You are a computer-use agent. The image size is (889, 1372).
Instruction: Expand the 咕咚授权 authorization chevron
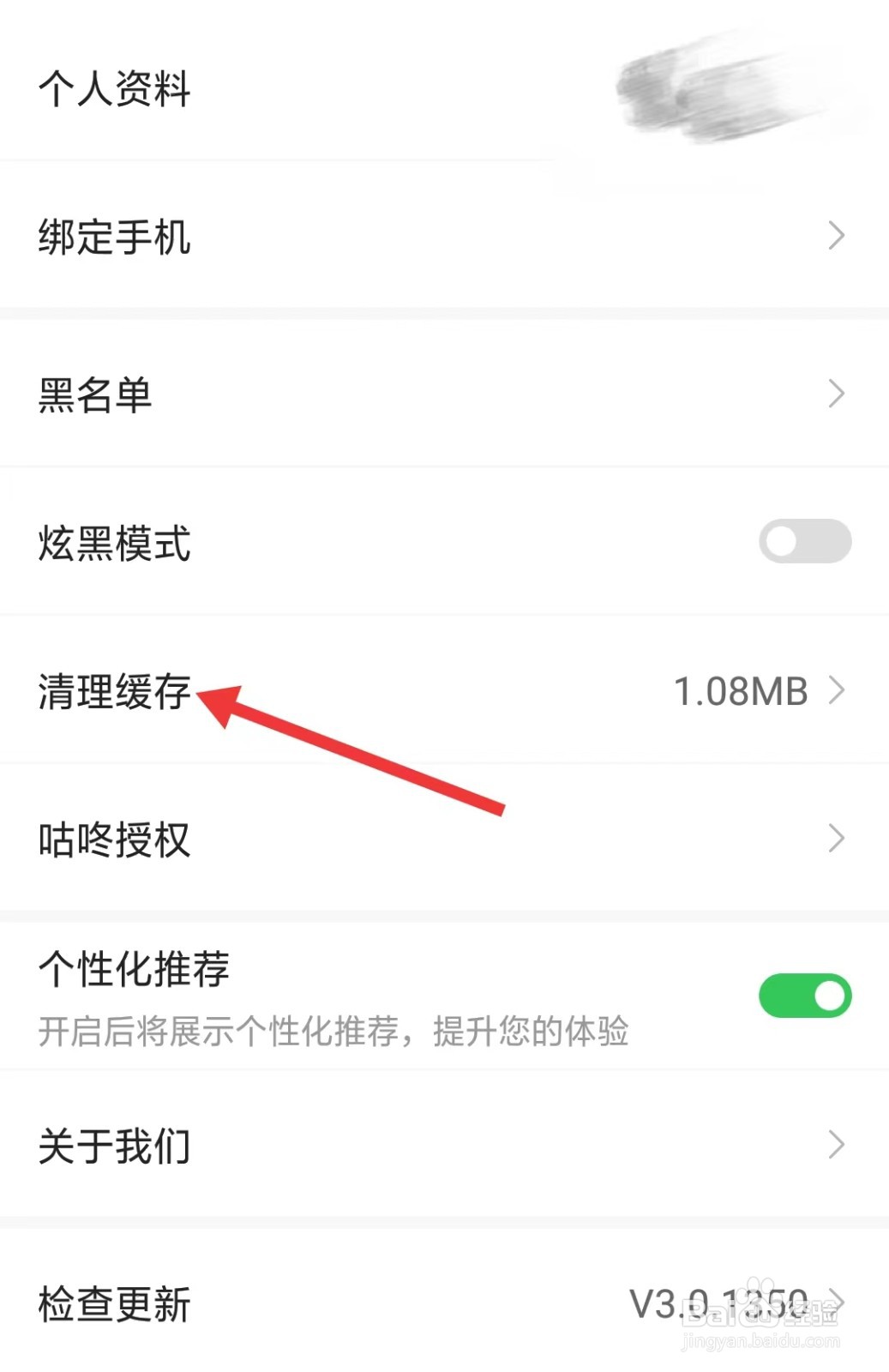[838, 838]
